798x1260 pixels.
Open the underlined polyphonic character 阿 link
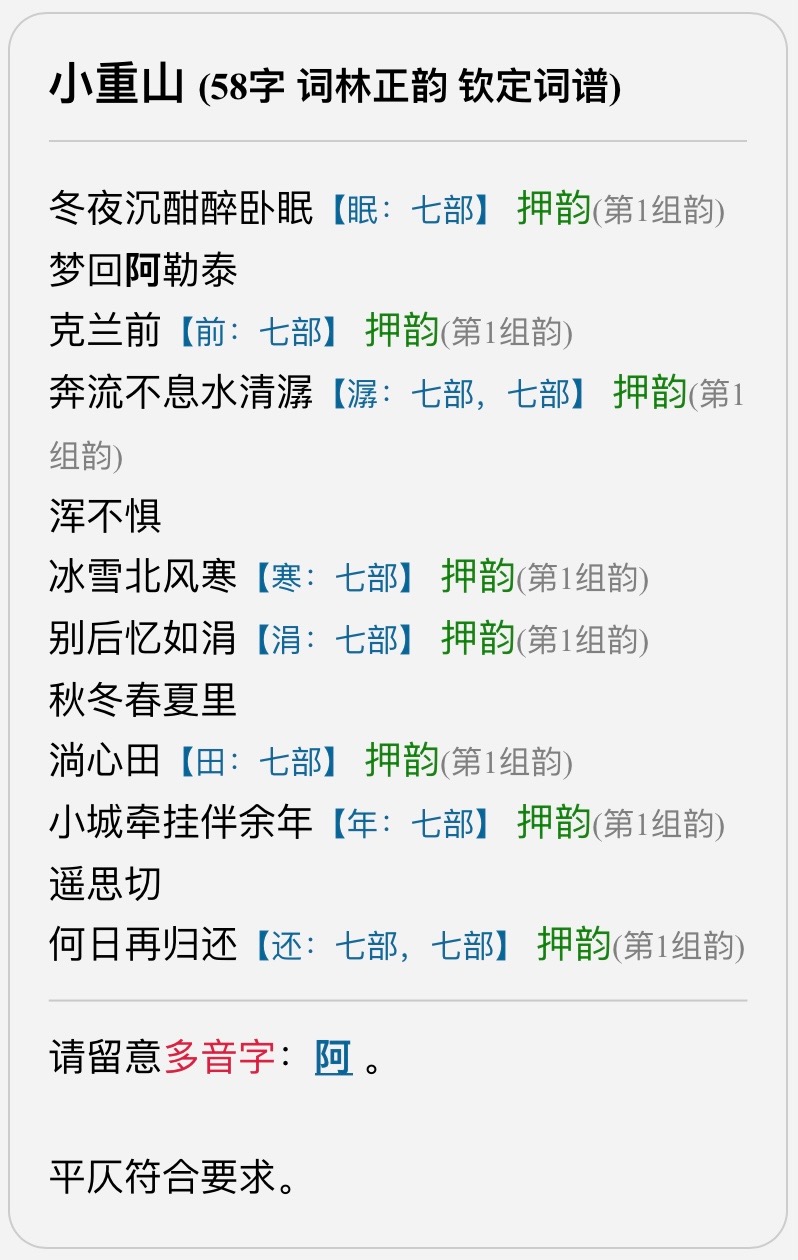(x=333, y=1057)
